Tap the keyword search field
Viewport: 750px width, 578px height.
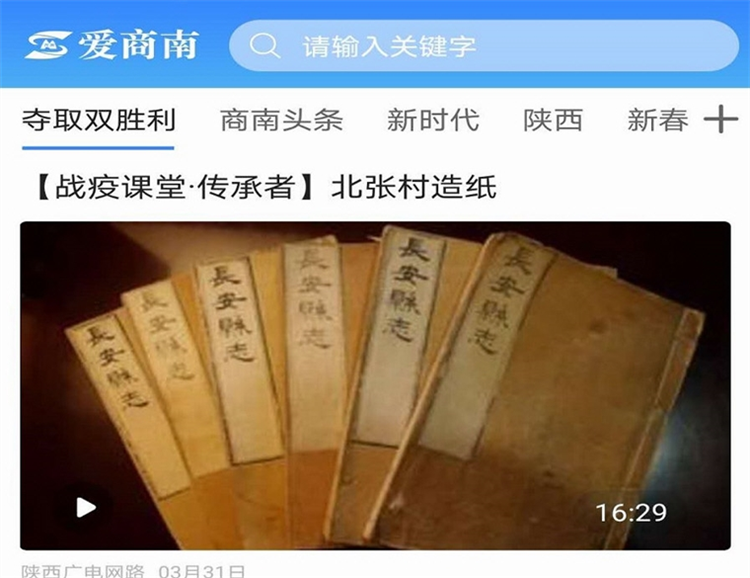pyautogui.click(x=483, y=46)
